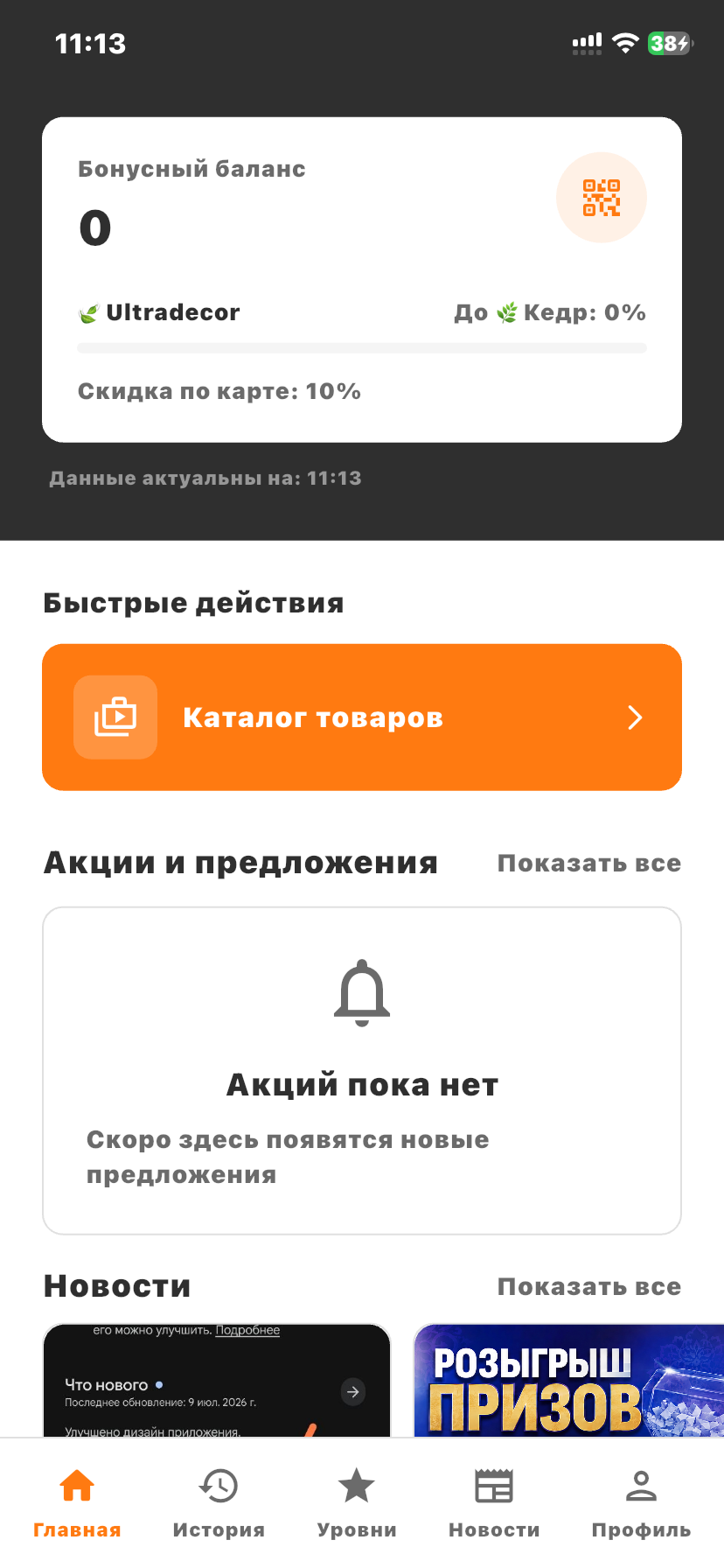Open the Розыгрыш призов news card
The width and height of the screenshot is (724, 1568).
pyautogui.click(x=568, y=1380)
